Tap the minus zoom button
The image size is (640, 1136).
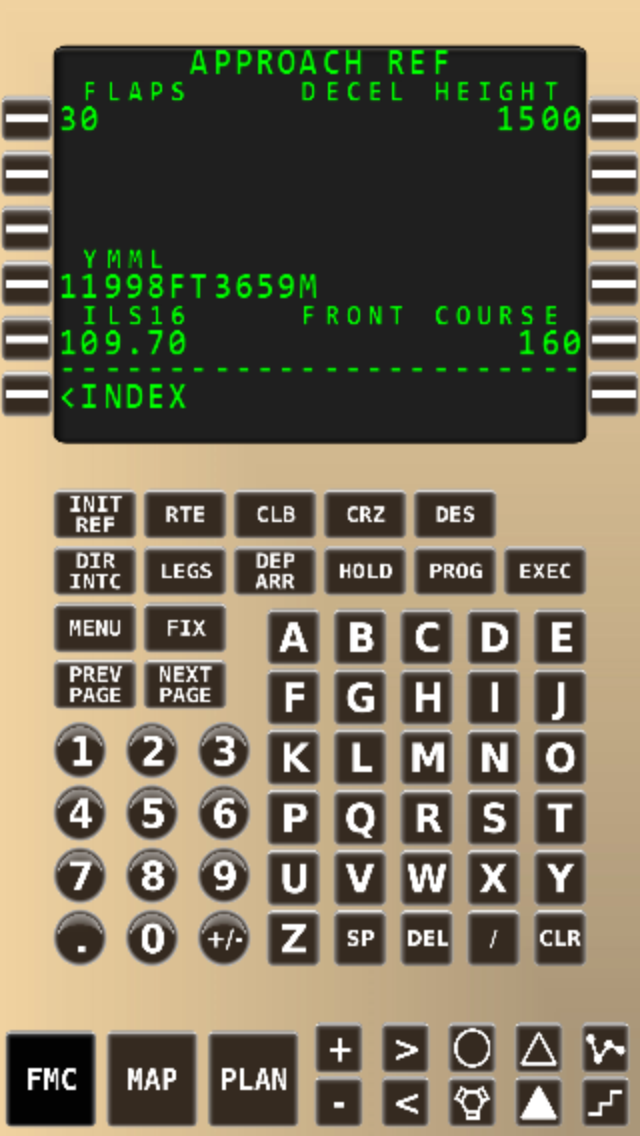click(x=338, y=1103)
